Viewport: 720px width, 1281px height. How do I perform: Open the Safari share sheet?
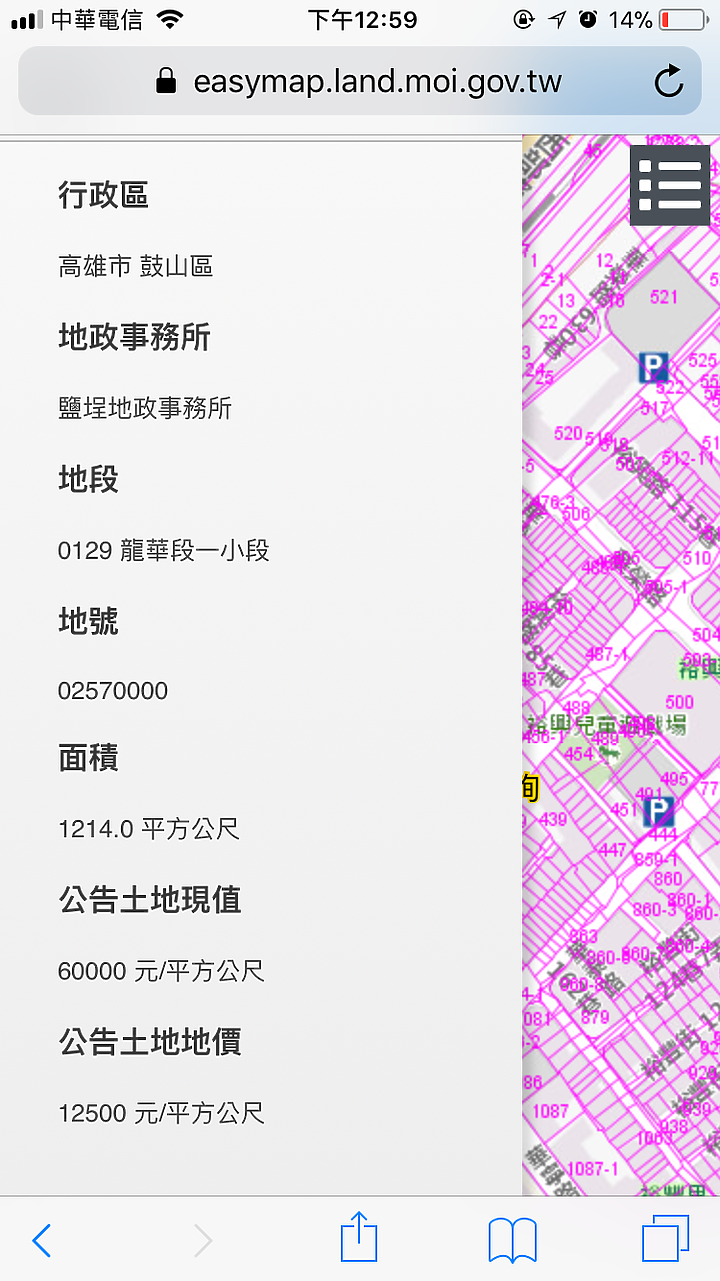point(359,1238)
